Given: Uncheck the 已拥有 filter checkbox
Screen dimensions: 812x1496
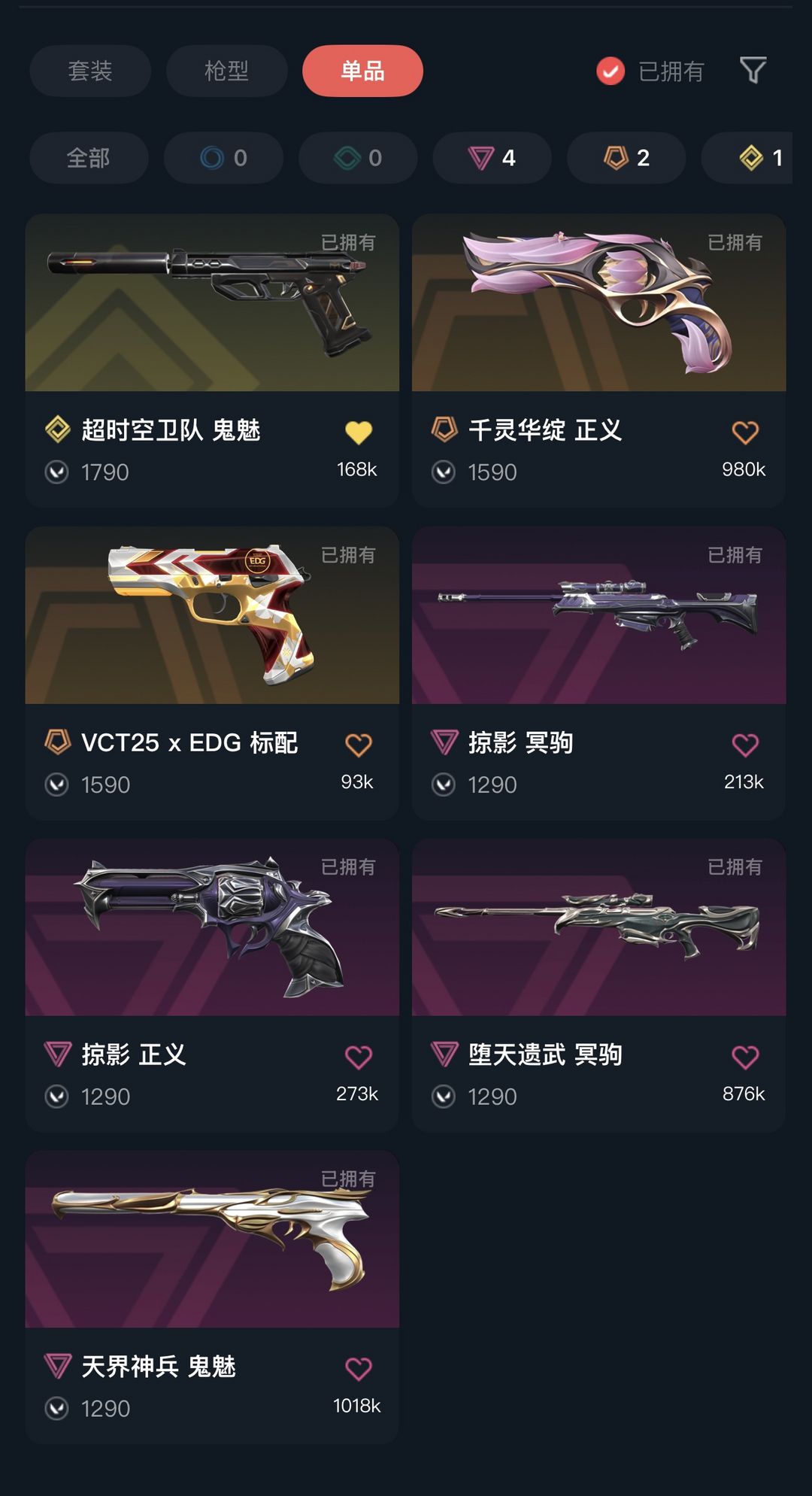Looking at the screenshot, I should (x=611, y=71).
